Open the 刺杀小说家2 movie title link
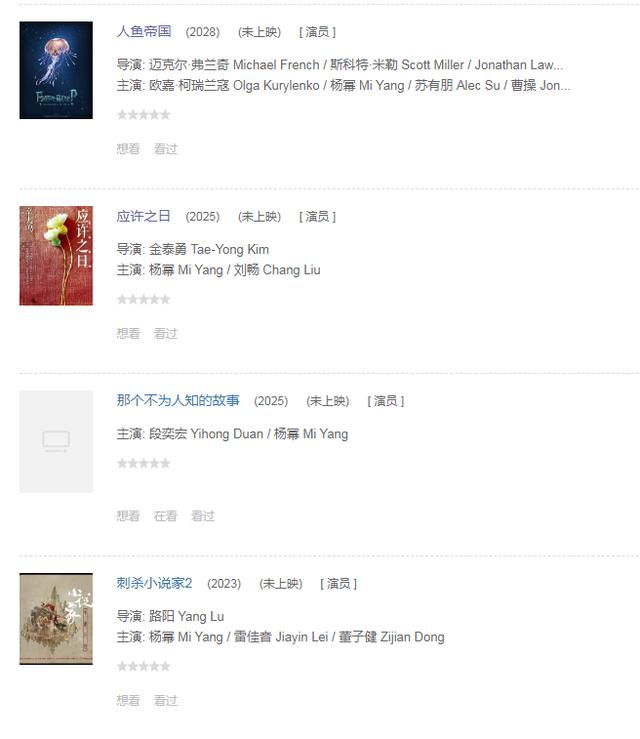Viewport: 640px width, 739px height. [154, 583]
